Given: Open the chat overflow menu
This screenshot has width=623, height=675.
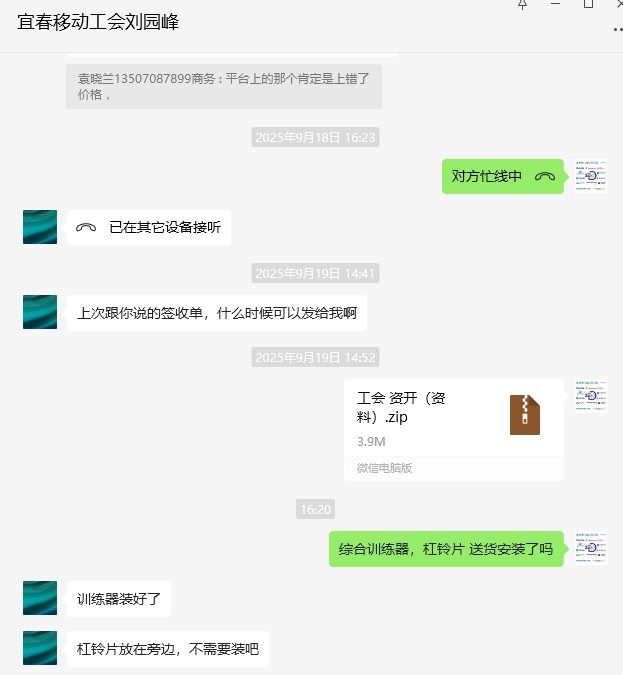Looking at the screenshot, I should 616,29.
